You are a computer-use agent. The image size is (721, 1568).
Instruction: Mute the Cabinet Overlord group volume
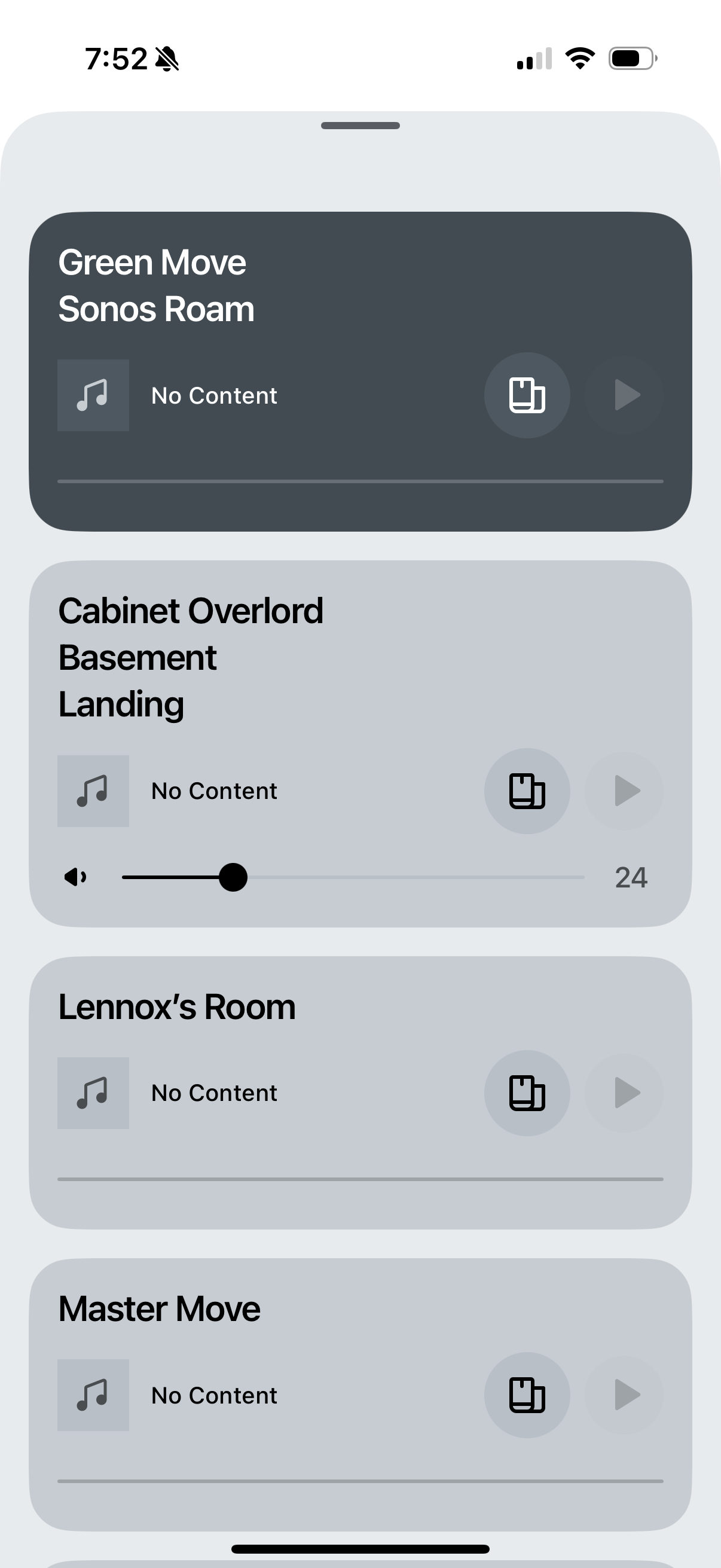(75, 877)
